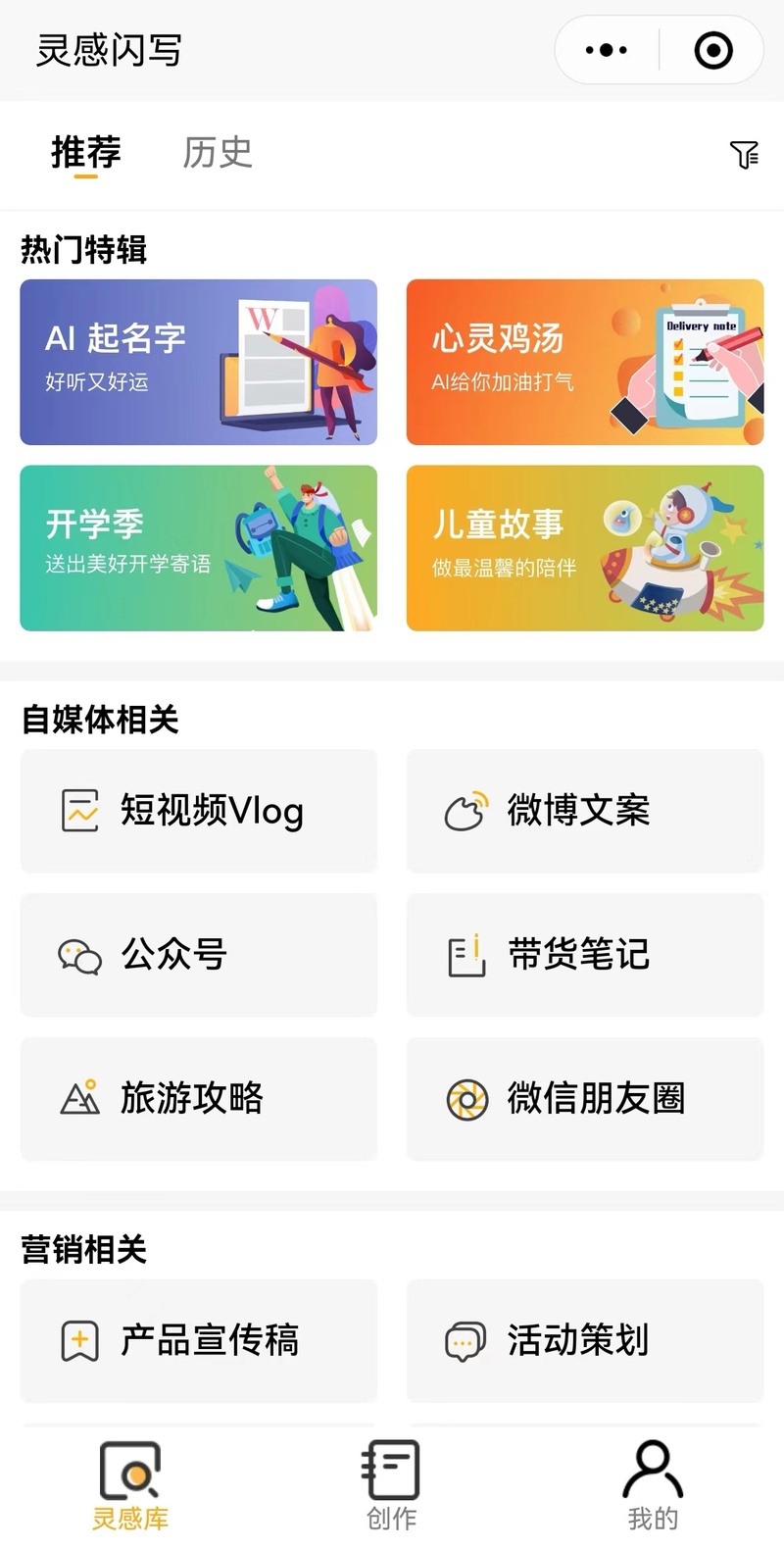Choose 短视频Vlog template
Viewport: 784px width, 1549px height.
(x=198, y=811)
